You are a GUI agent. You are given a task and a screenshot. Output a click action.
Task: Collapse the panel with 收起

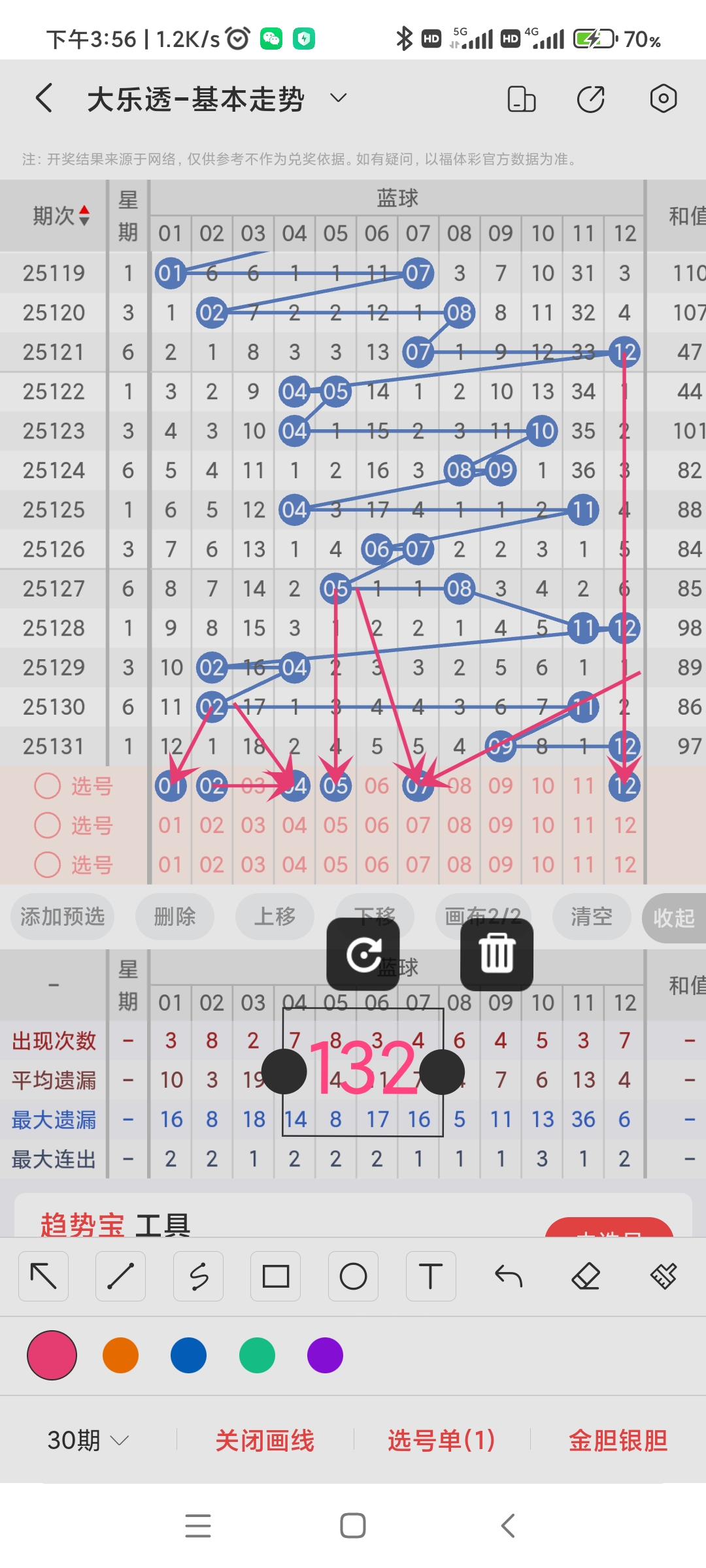(673, 918)
